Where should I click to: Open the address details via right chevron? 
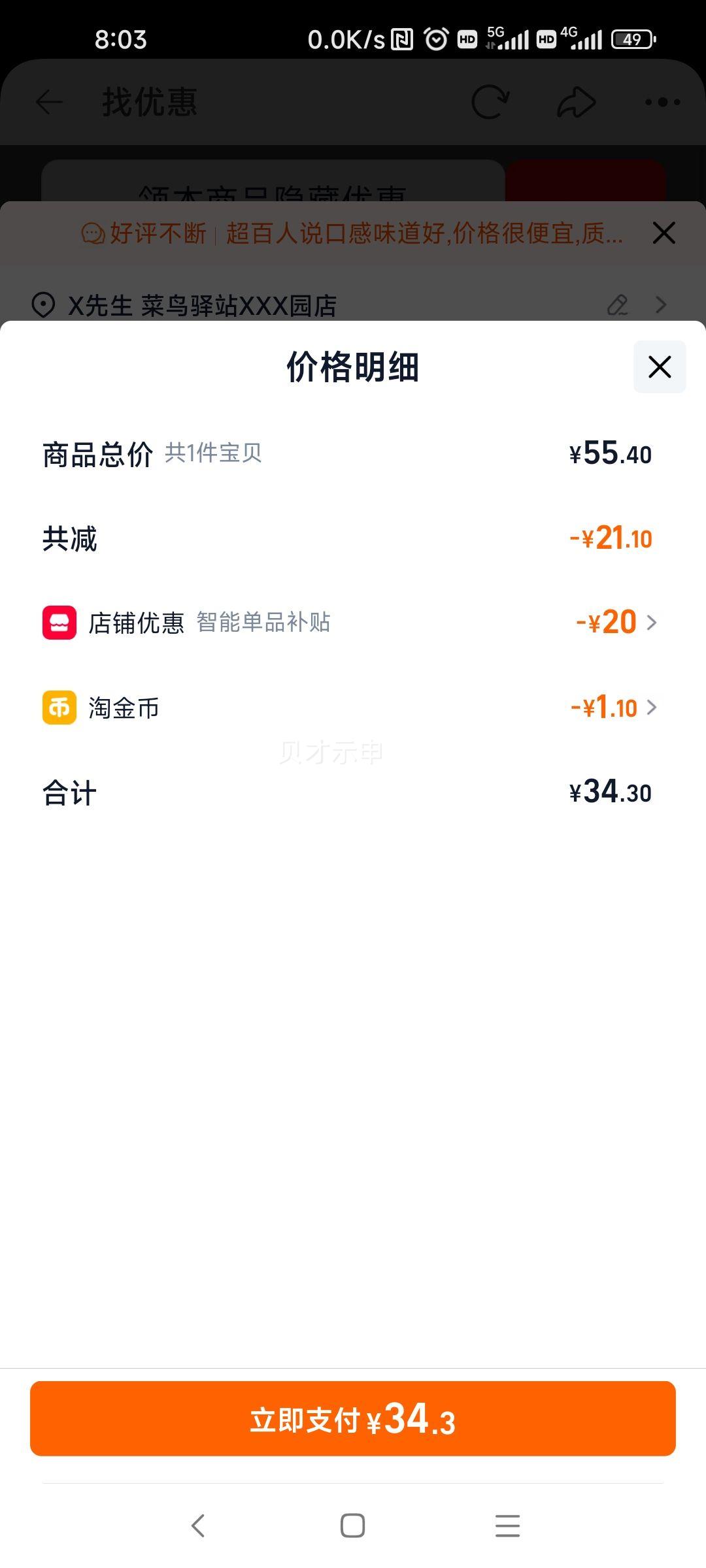[x=661, y=304]
